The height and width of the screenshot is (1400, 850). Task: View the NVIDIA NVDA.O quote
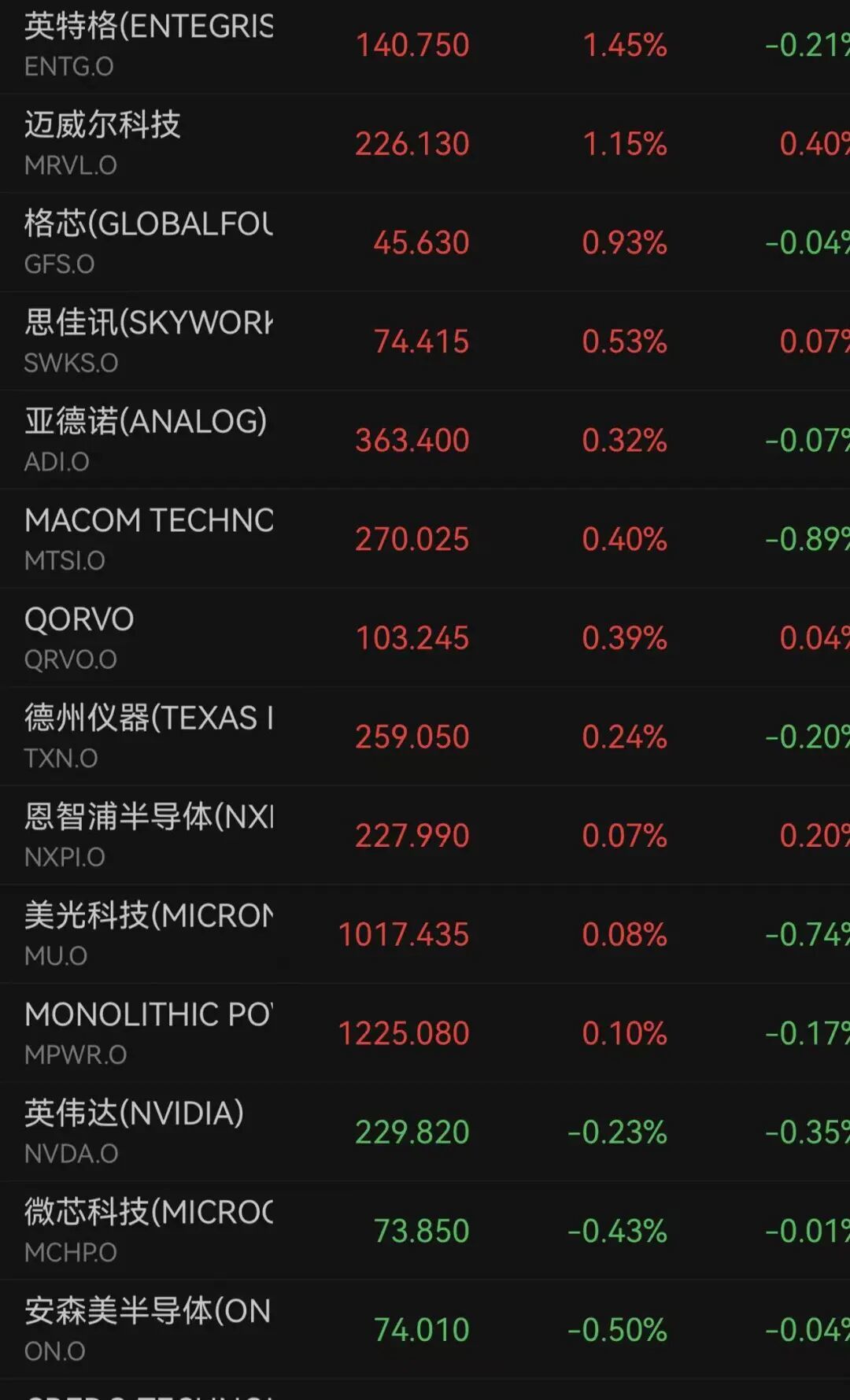(425, 1132)
